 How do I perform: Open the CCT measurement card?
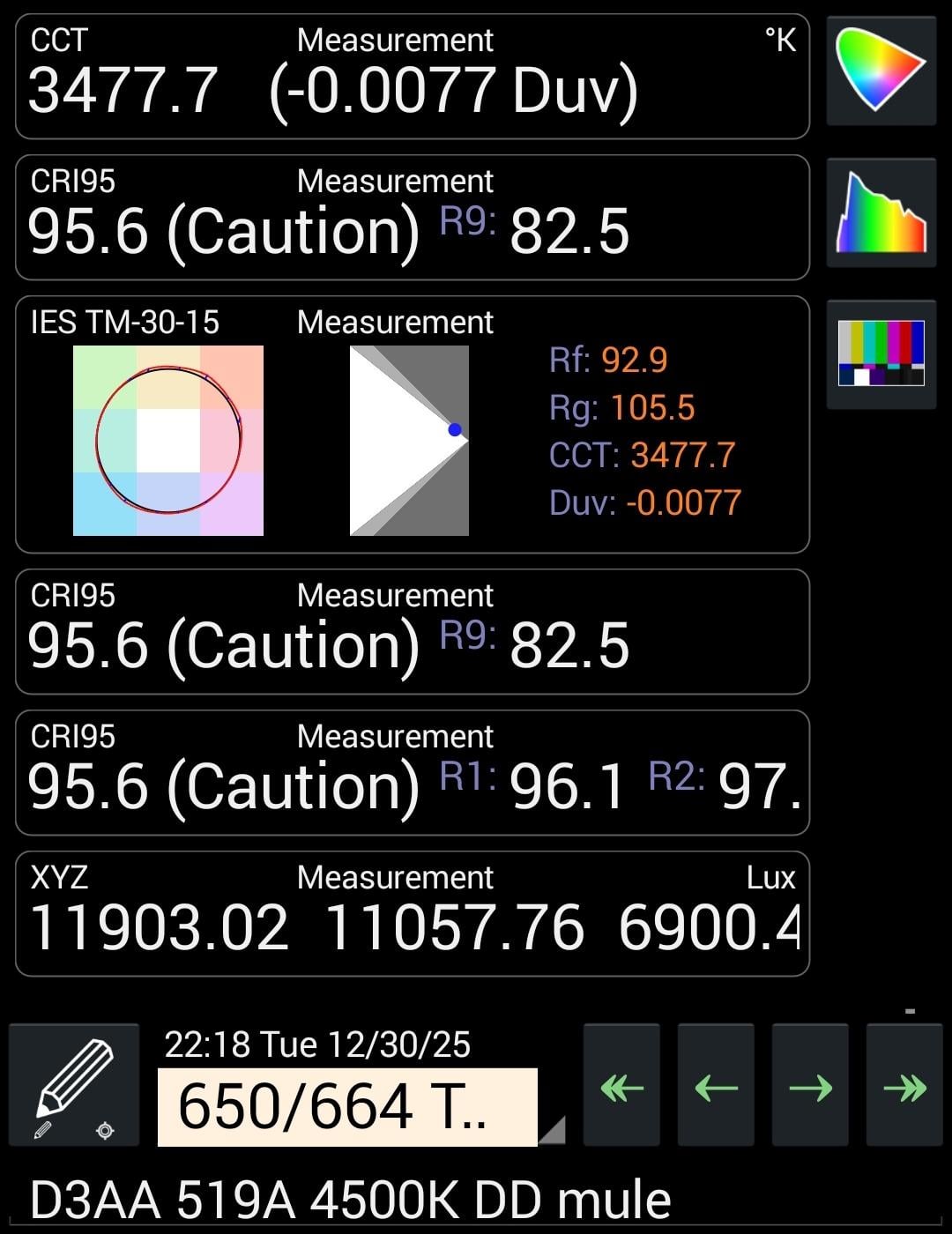pos(412,77)
